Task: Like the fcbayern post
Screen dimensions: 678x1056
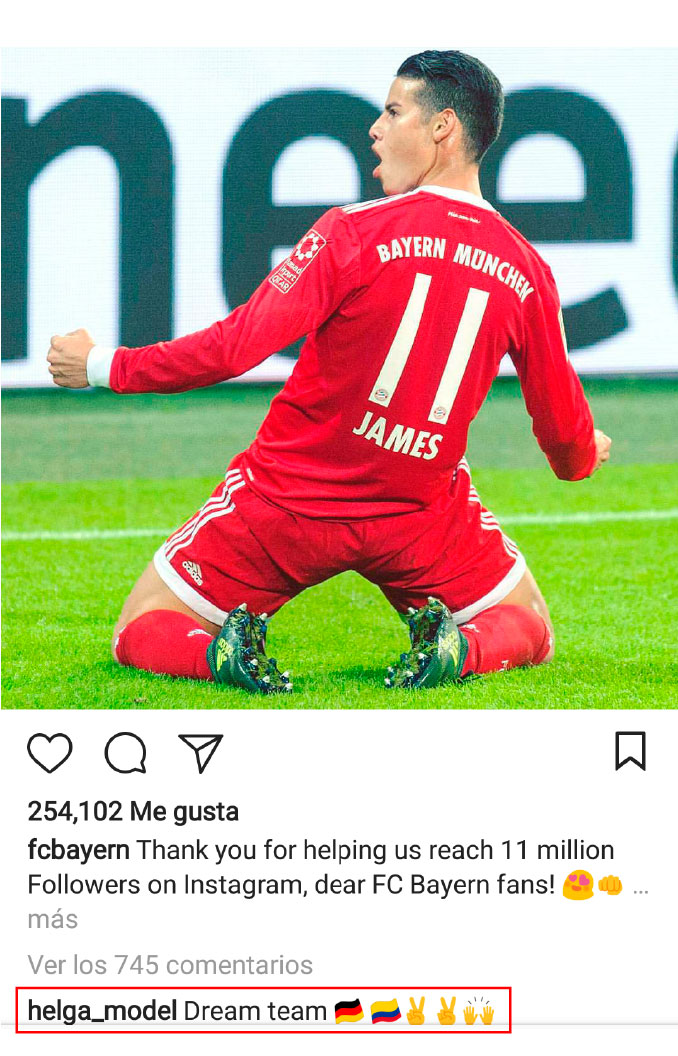Action: (49, 753)
